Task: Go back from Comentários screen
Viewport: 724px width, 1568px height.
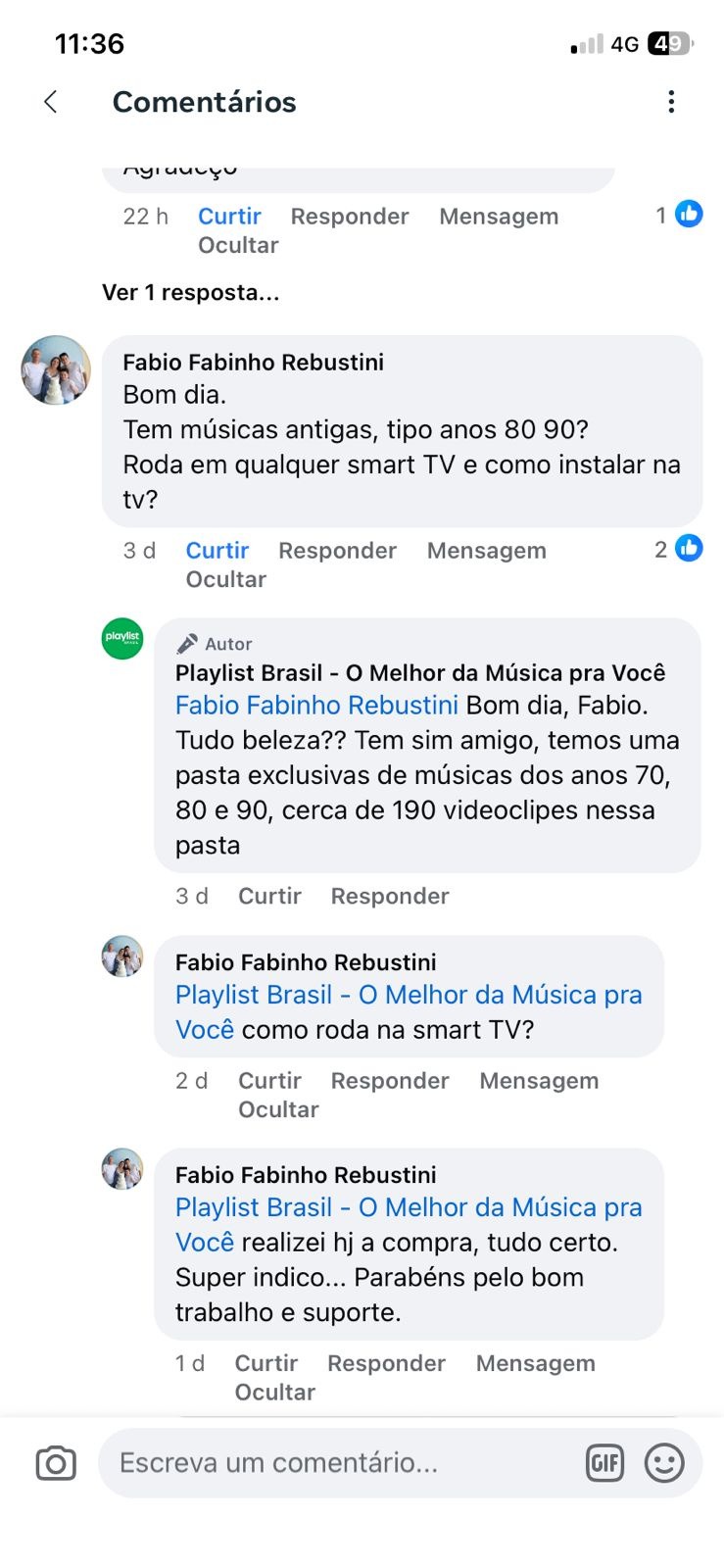Action: click(x=51, y=102)
